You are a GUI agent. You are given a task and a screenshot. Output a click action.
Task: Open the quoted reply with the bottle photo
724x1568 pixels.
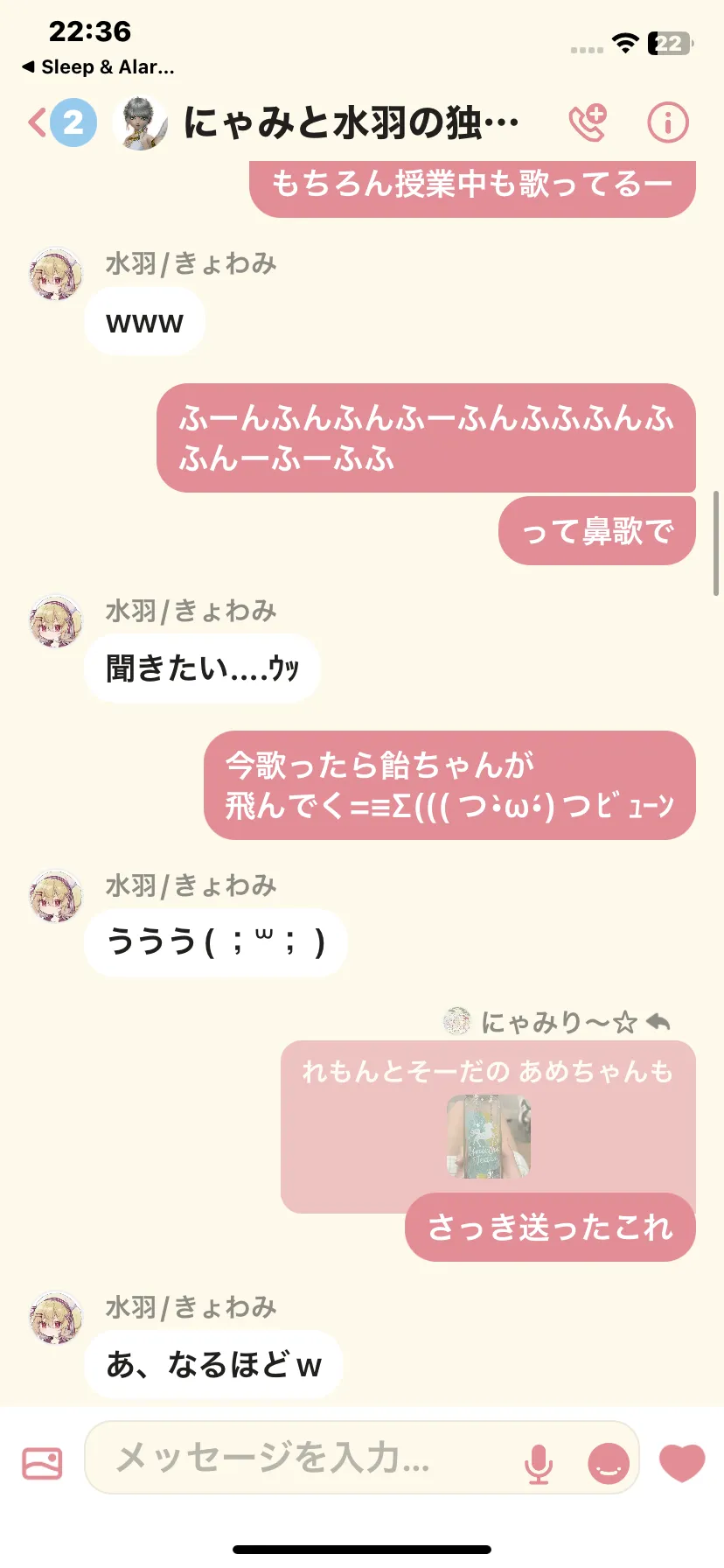point(488,1125)
